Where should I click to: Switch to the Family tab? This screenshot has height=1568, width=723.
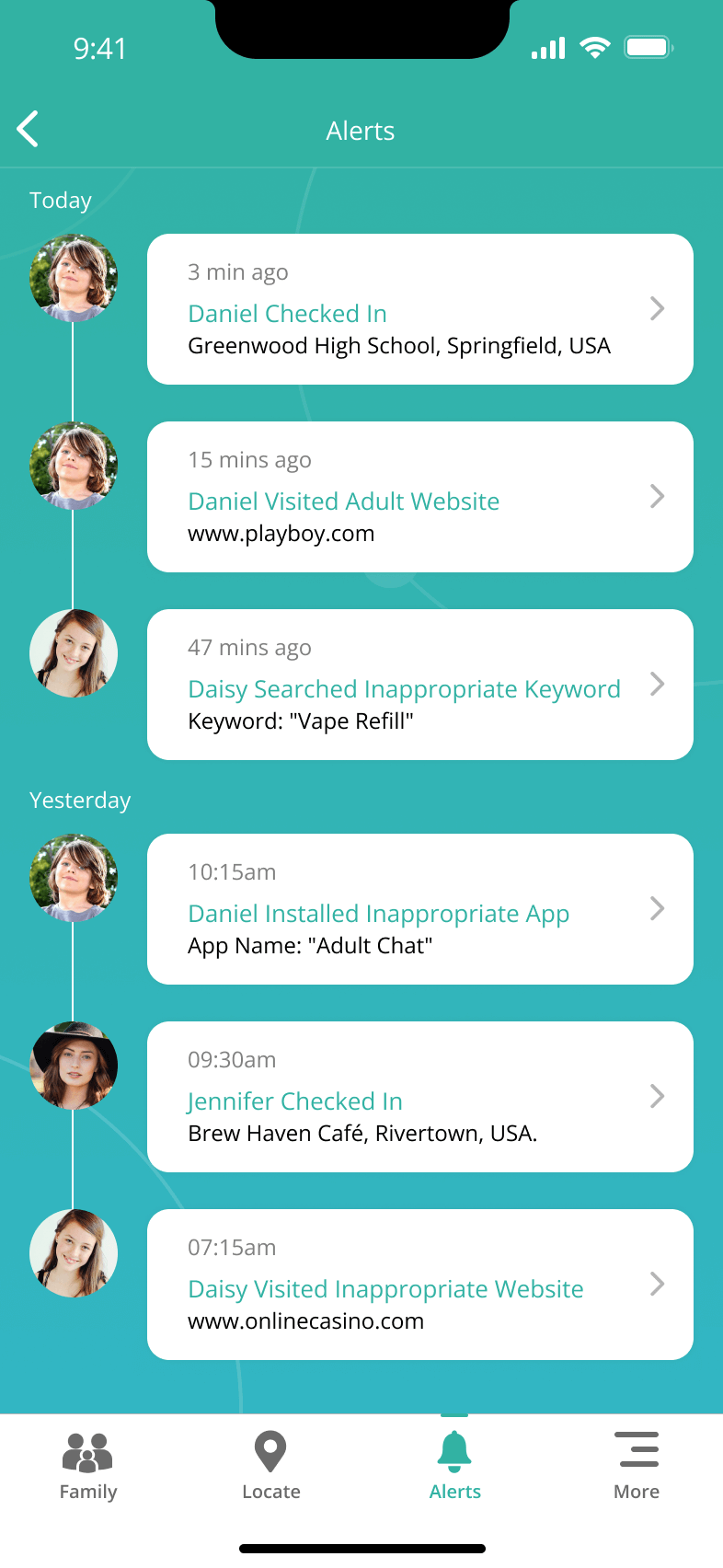pos(88,1467)
